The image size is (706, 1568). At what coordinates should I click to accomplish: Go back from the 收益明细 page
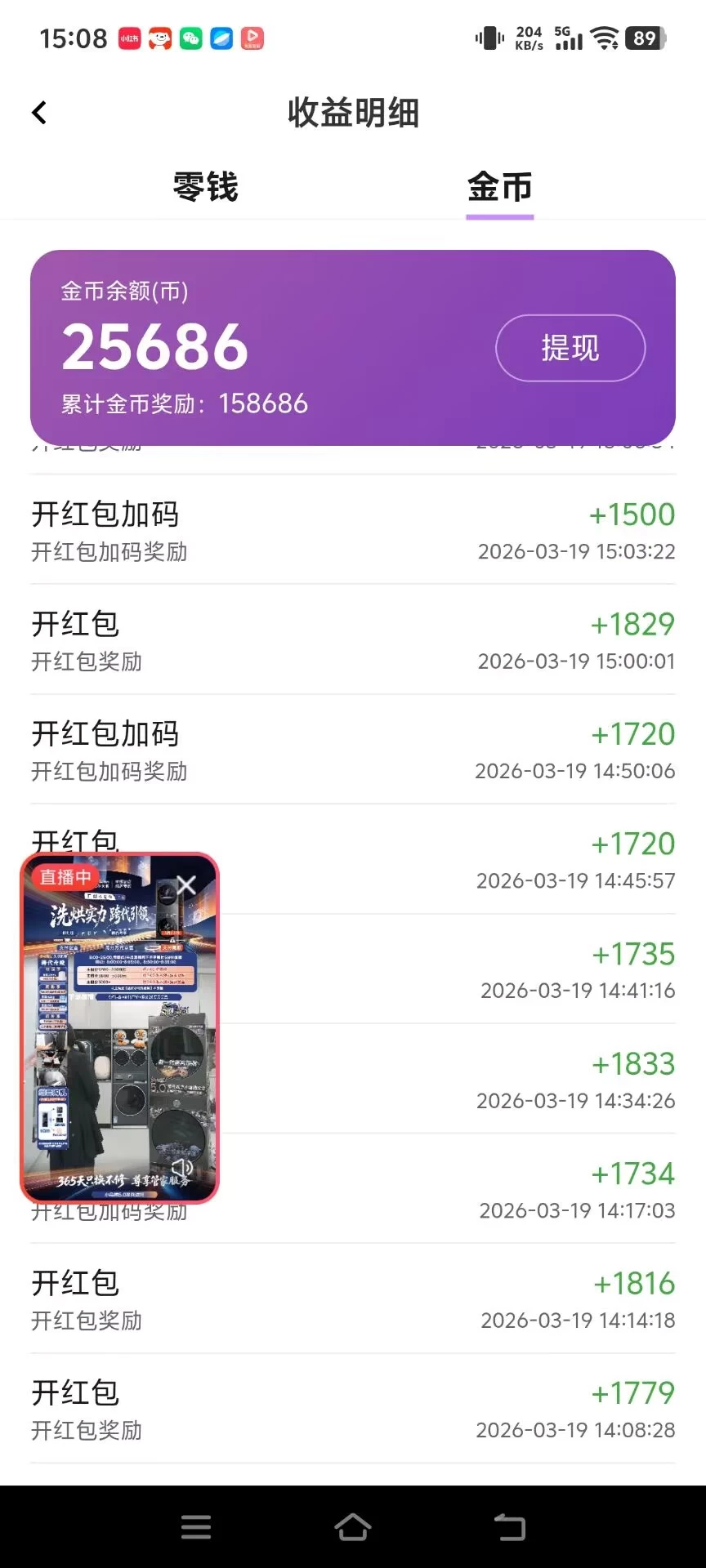coord(39,113)
